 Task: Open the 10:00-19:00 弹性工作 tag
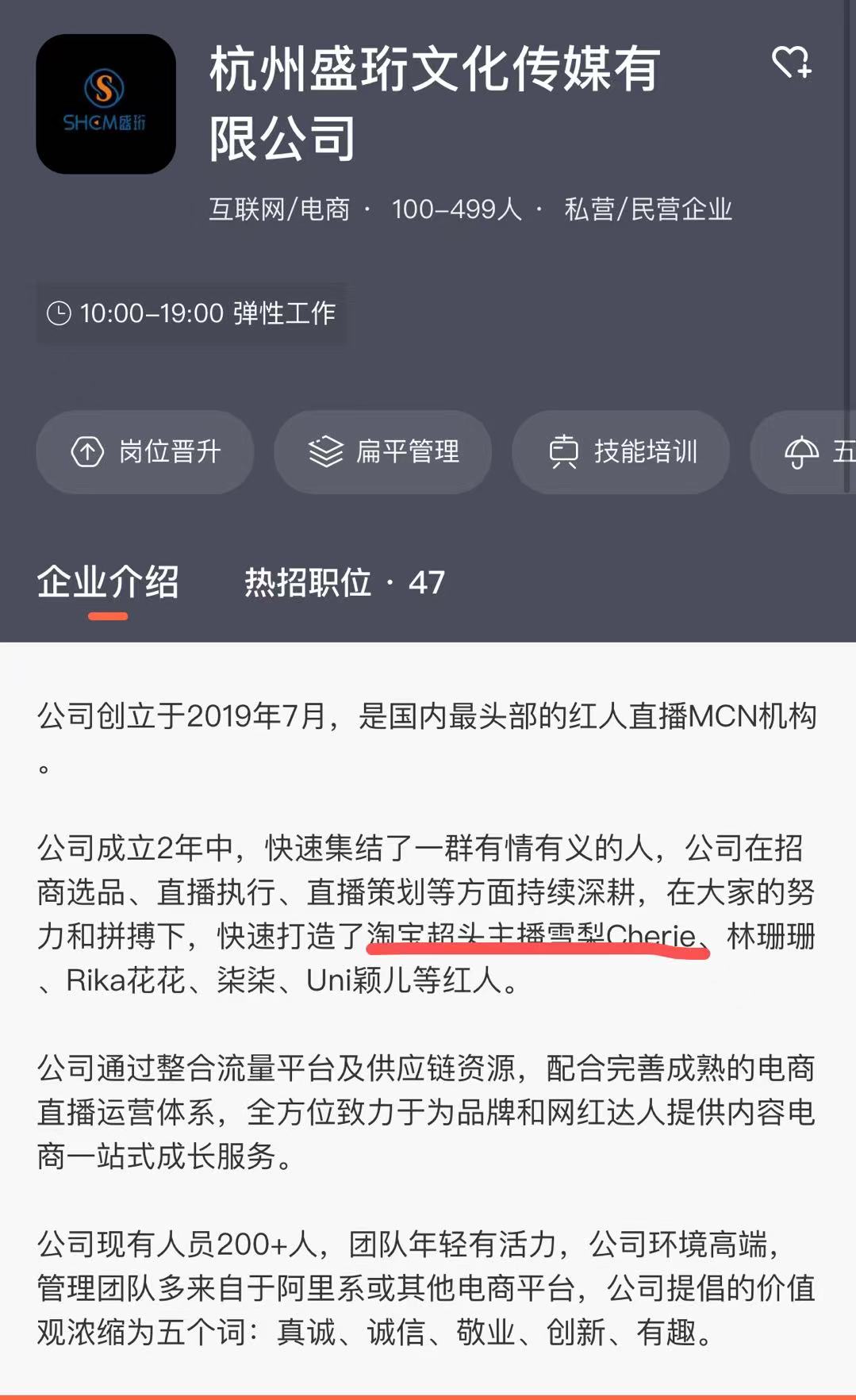point(191,313)
